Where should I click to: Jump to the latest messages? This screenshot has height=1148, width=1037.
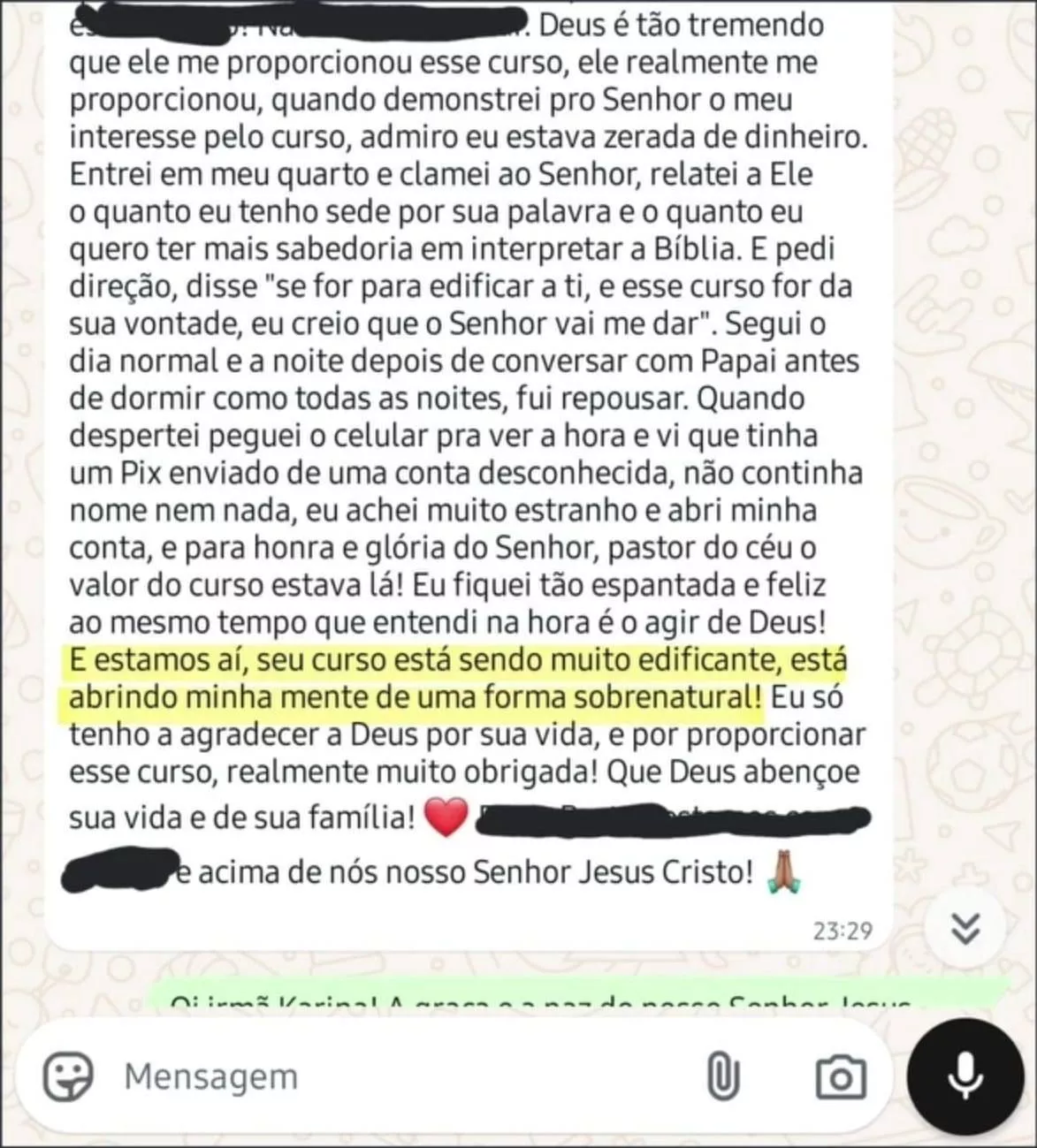pos(965,928)
